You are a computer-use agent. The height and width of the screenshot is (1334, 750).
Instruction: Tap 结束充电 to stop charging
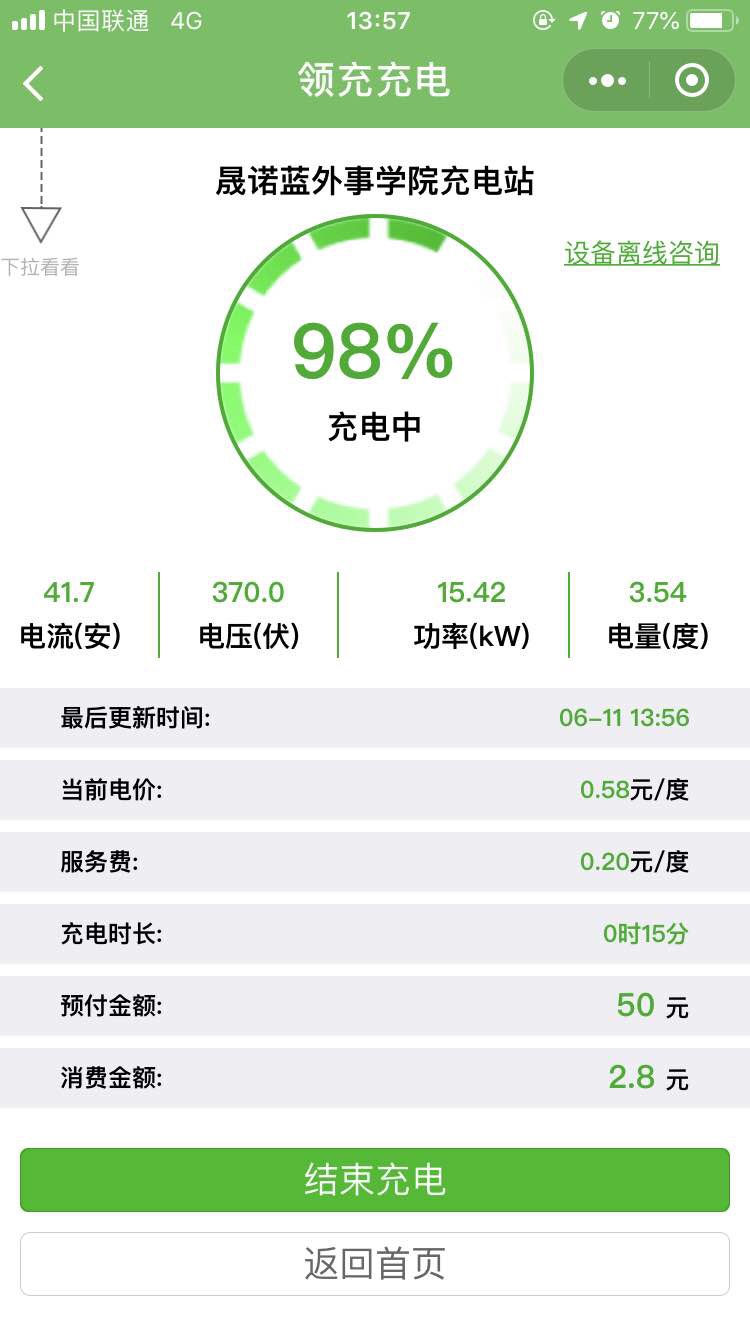point(375,1180)
